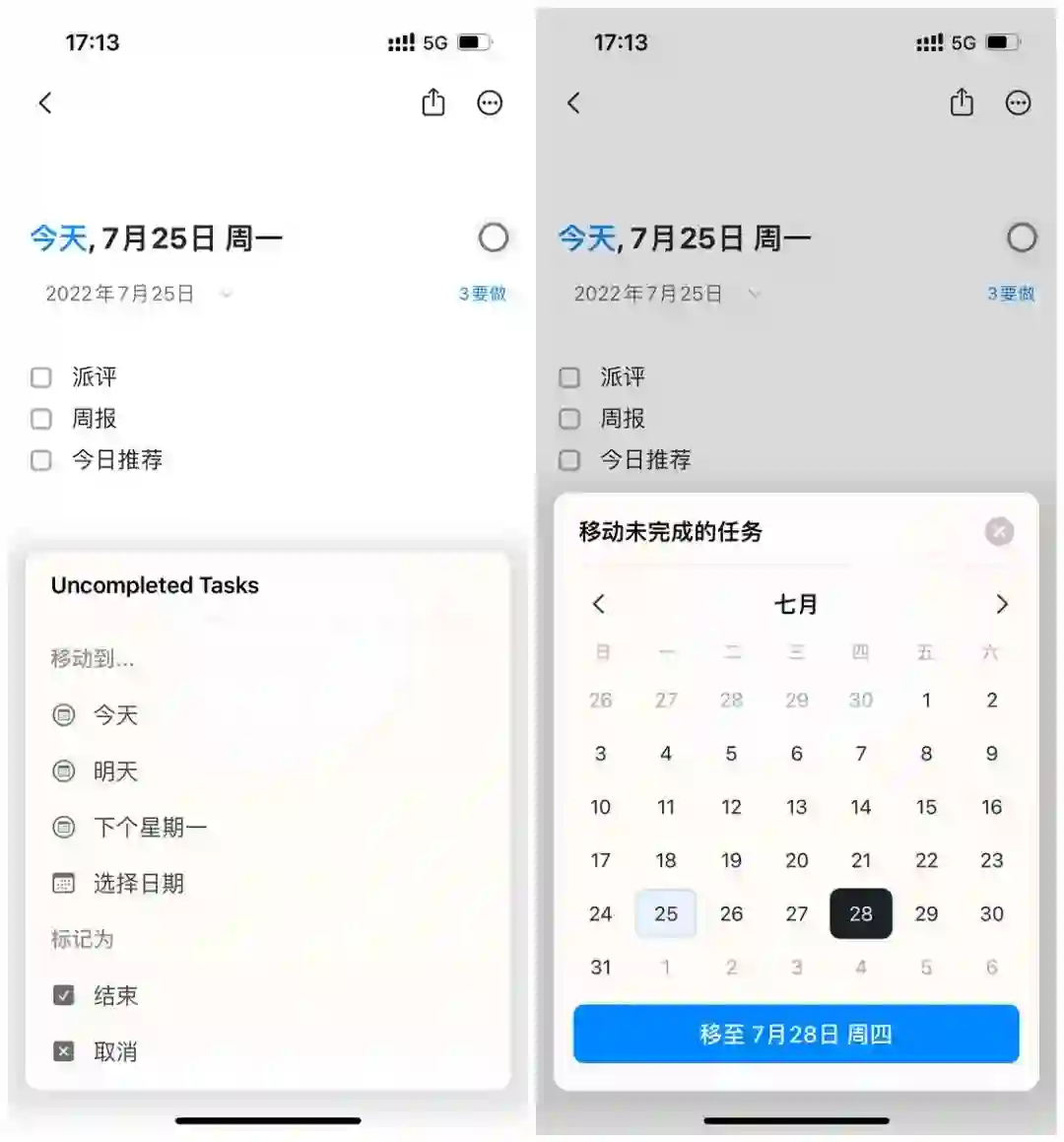The width and height of the screenshot is (1064, 1142).
Task: Select highlighted today date 25
Action: click(666, 913)
